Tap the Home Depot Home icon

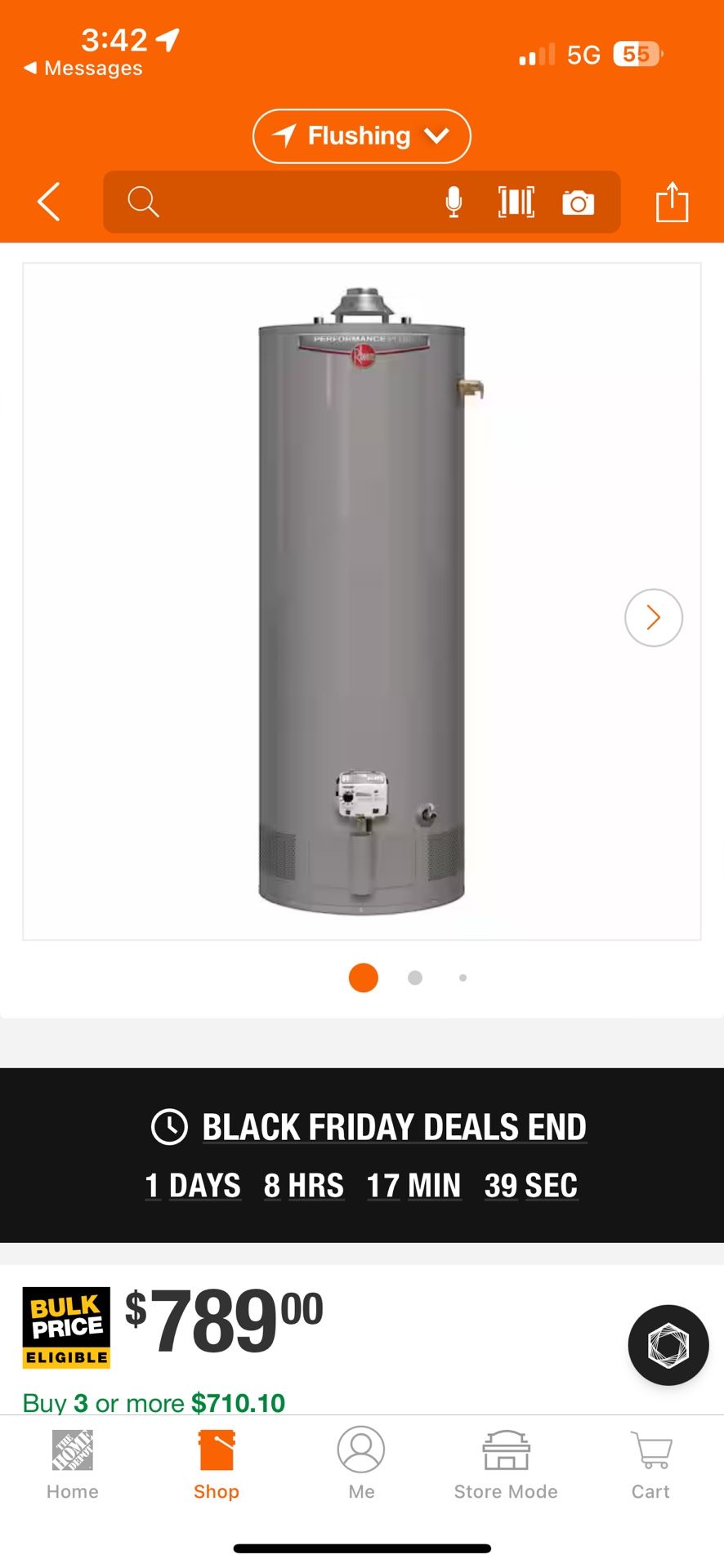72,1462
